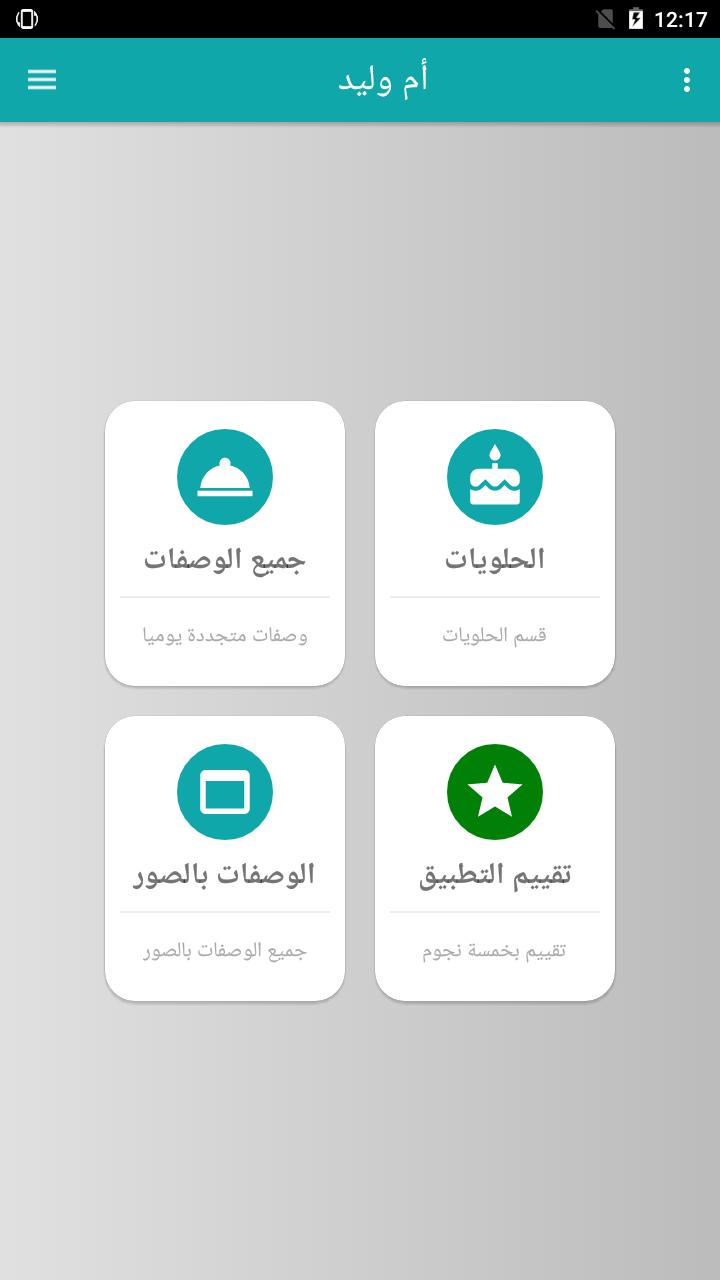Open the الوصفات بالصور recipes with pictures card

click(x=225, y=858)
